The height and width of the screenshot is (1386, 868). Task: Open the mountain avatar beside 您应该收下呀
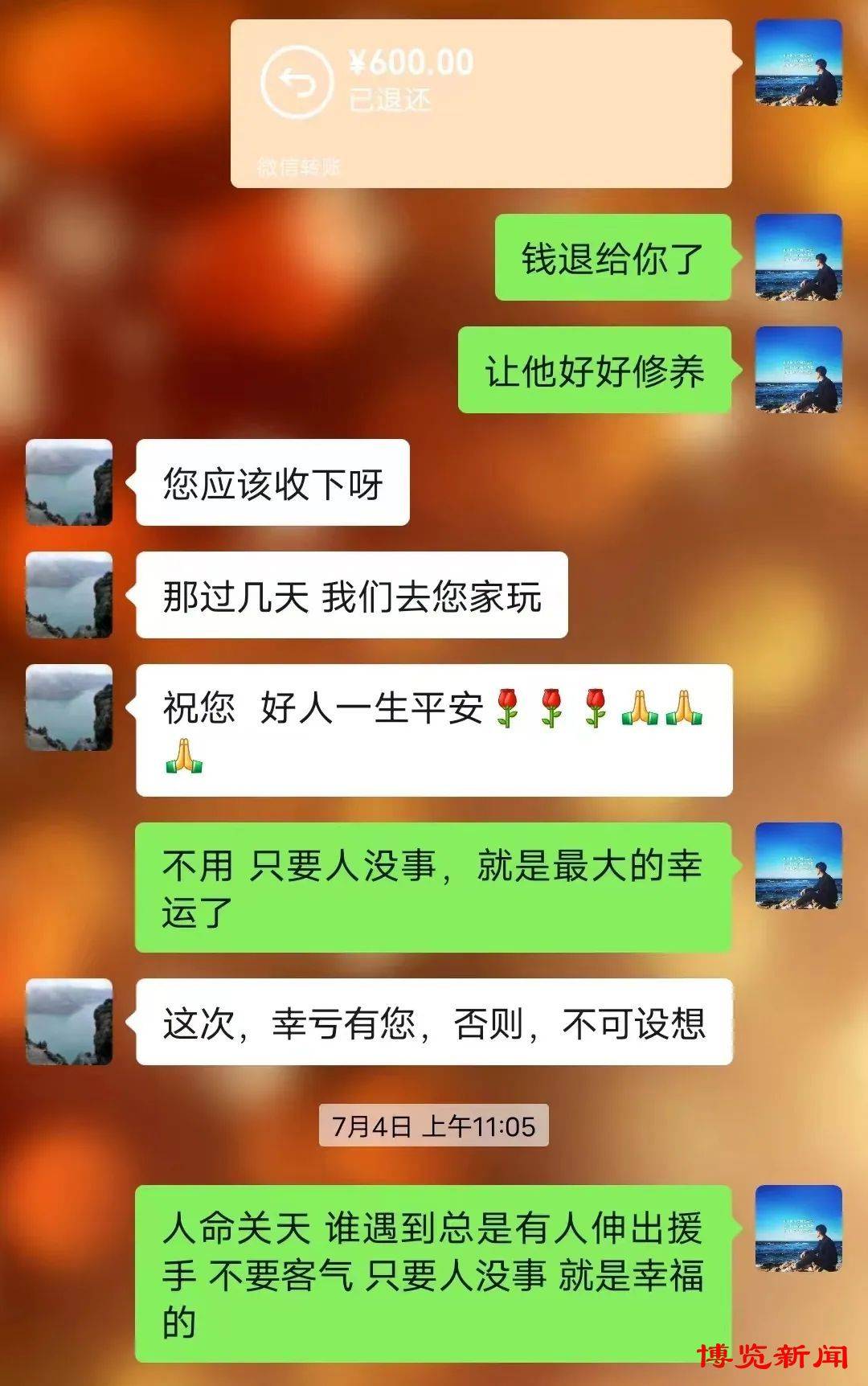point(68,481)
